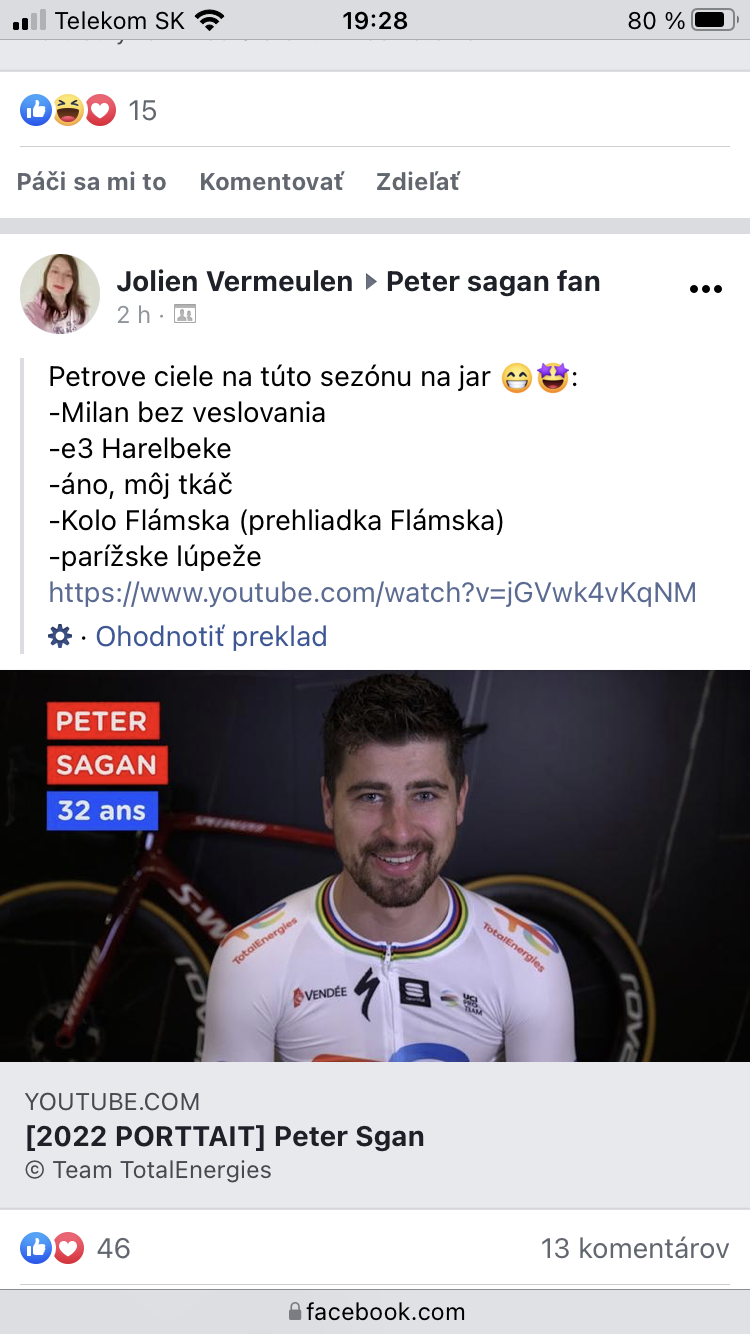Viewport: 750px width, 1334px height.
Task: Open the Peter Sagan YouTube video preview
Action: [375, 865]
